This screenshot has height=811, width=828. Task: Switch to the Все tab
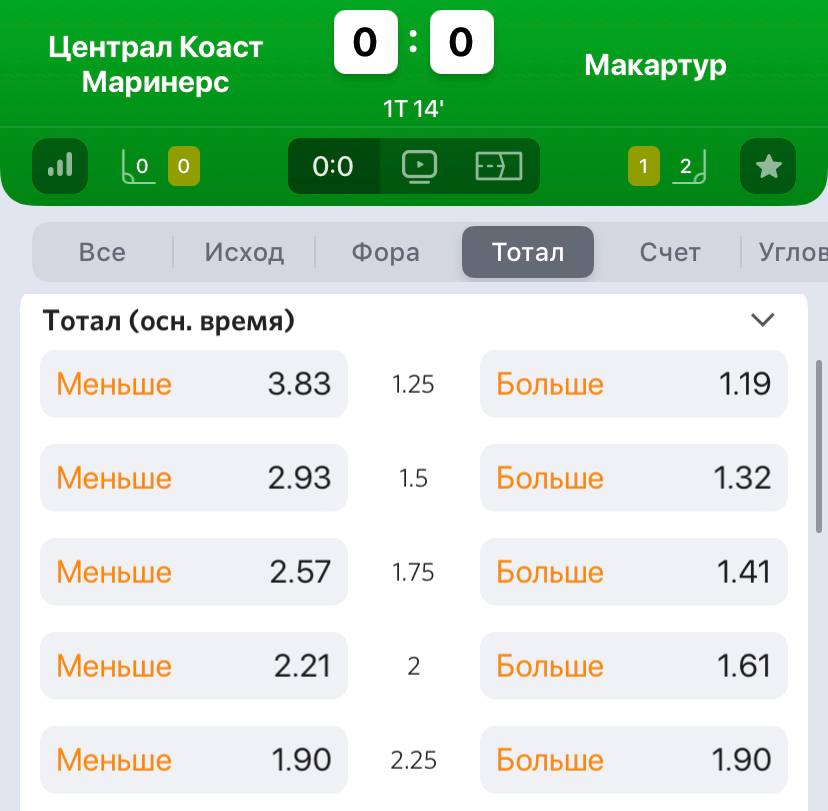(102, 252)
